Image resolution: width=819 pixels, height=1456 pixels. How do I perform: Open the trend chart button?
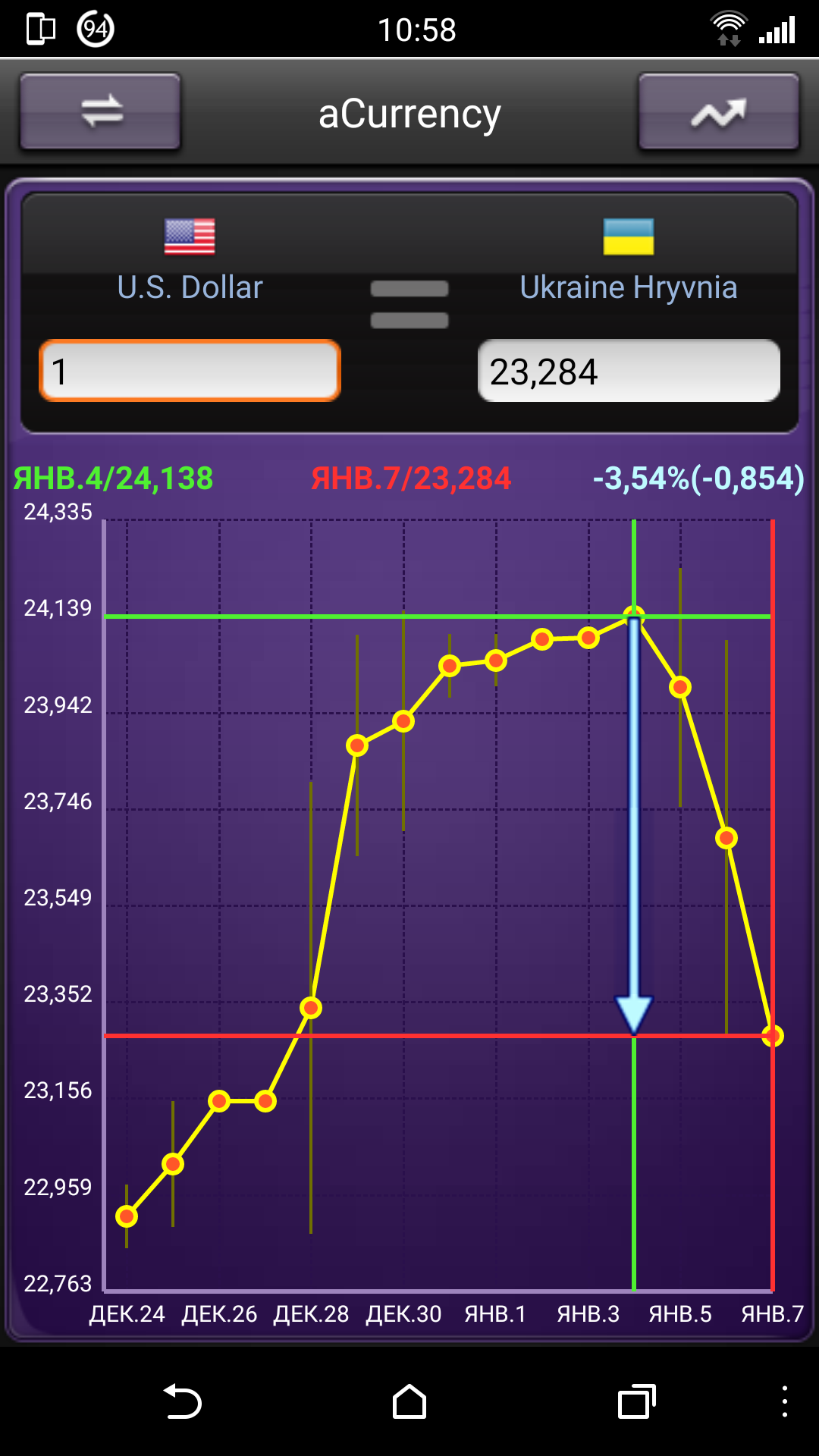tap(718, 111)
